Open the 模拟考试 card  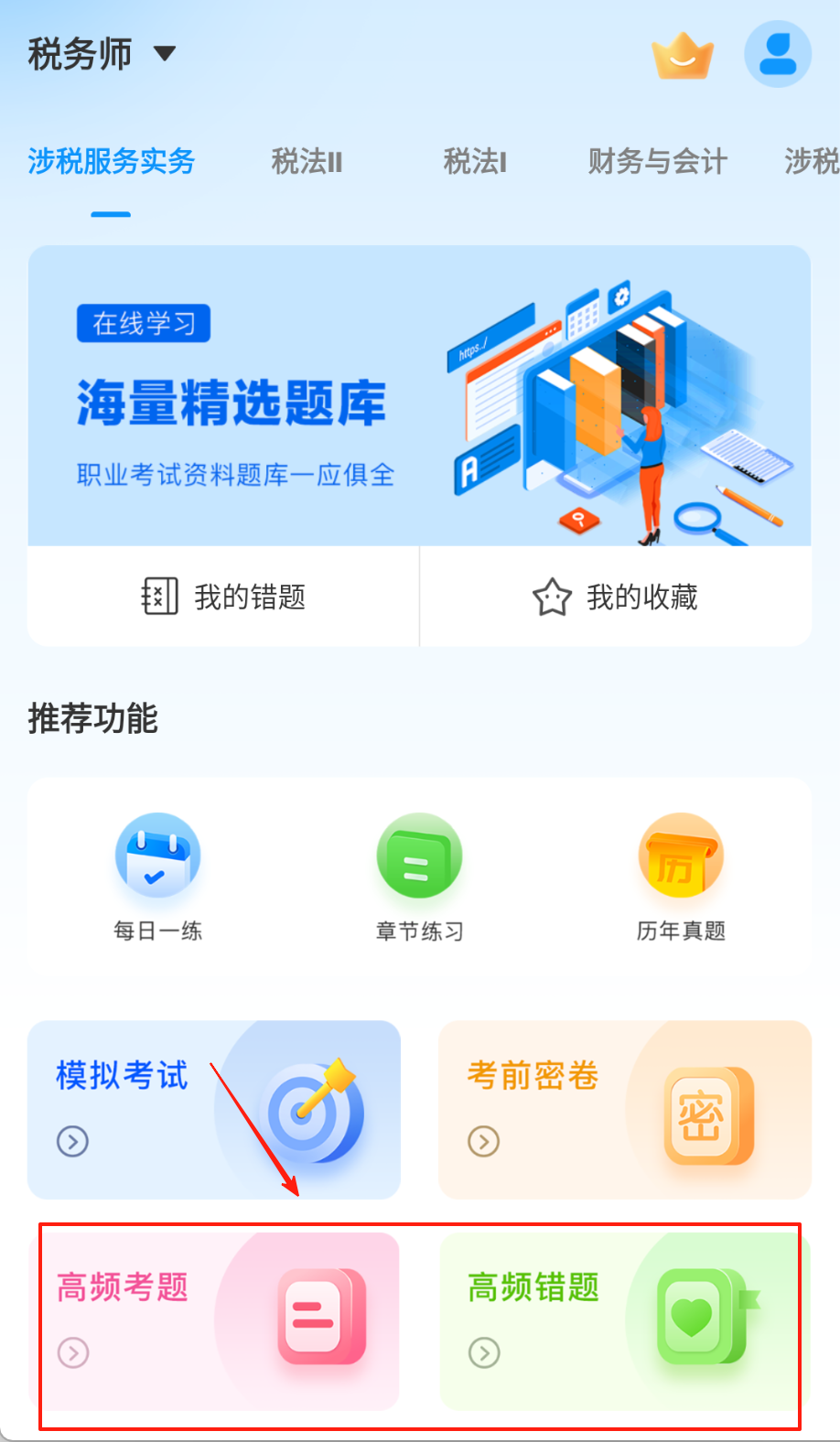(x=214, y=1109)
